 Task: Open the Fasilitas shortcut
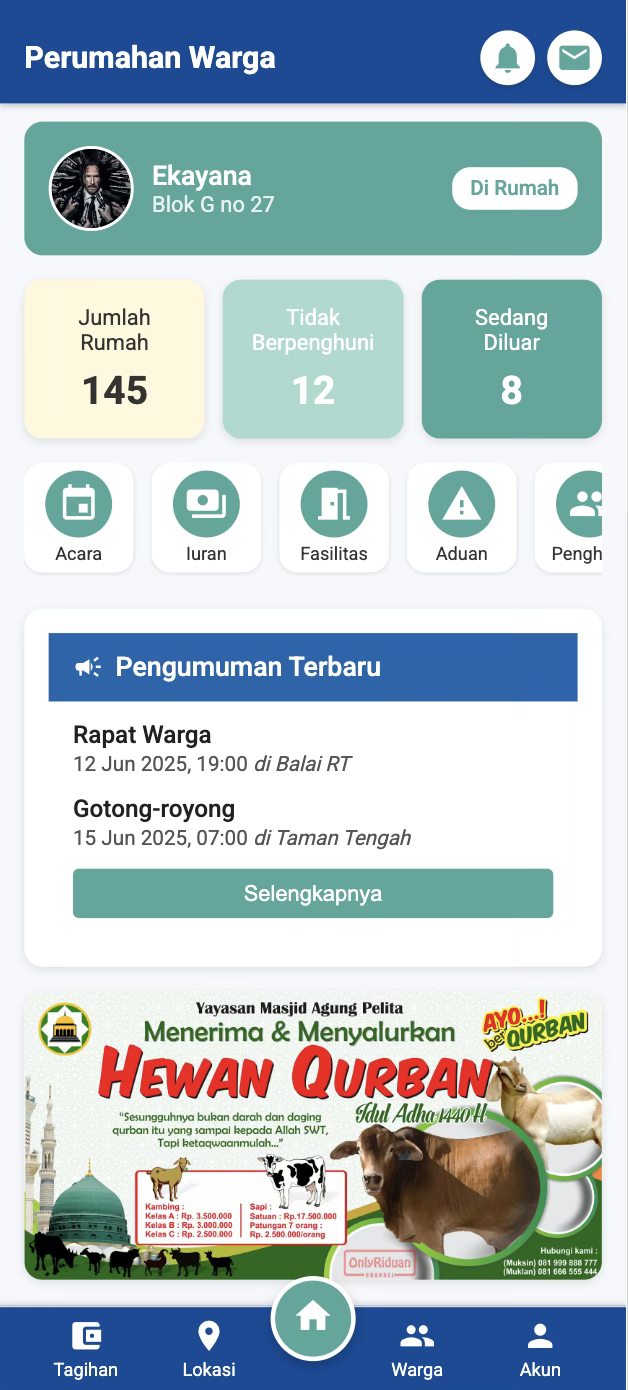pos(334,517)
